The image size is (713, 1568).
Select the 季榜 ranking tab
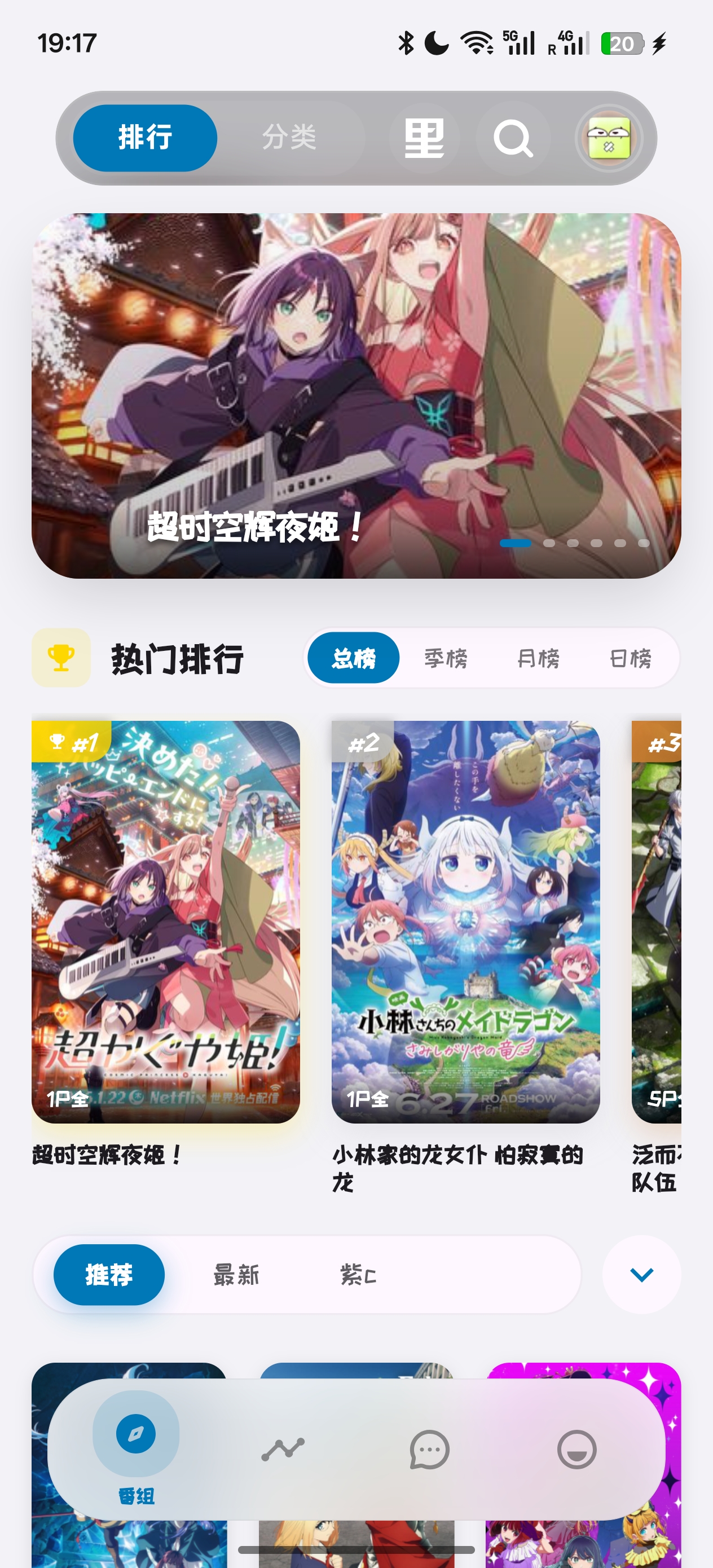(x=446, y=658)
